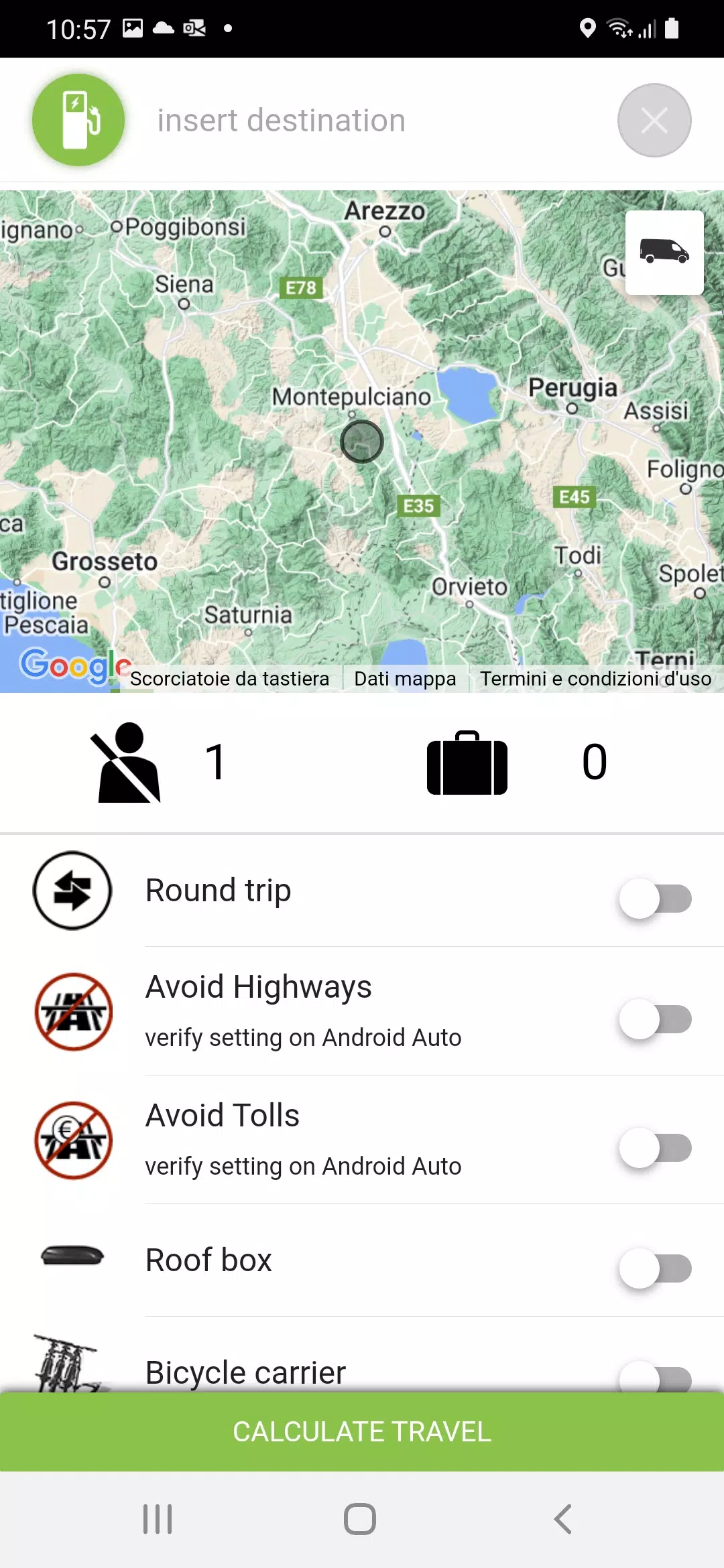724x1568 pixels.
Task: Toggle the Roof box option on
Action: pyautogui.click(x=656, y=1268)
